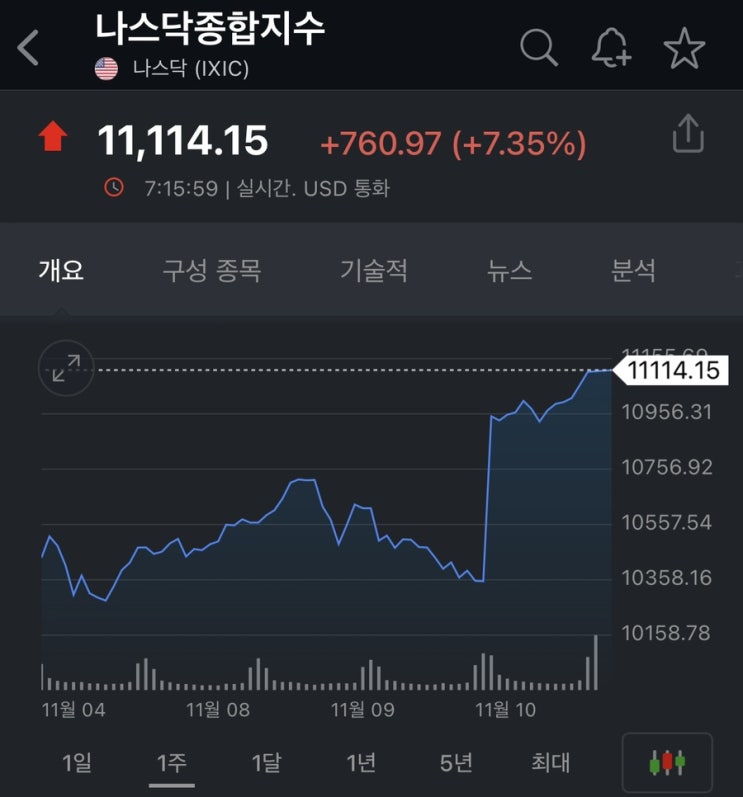Image resolution: width=743 pixels, height=797 pixels.
Task: Select the 1주 chart range
Action: (x=171, y=763)
